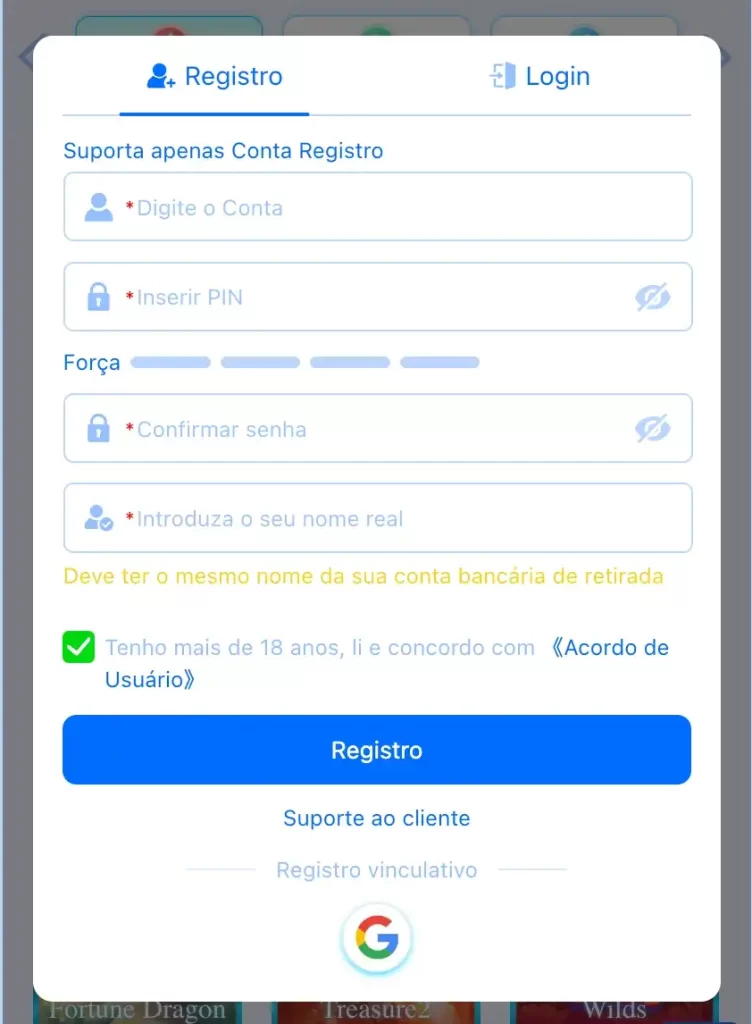Uncheck the over-18 agreement checkbox

coord(78,647)
